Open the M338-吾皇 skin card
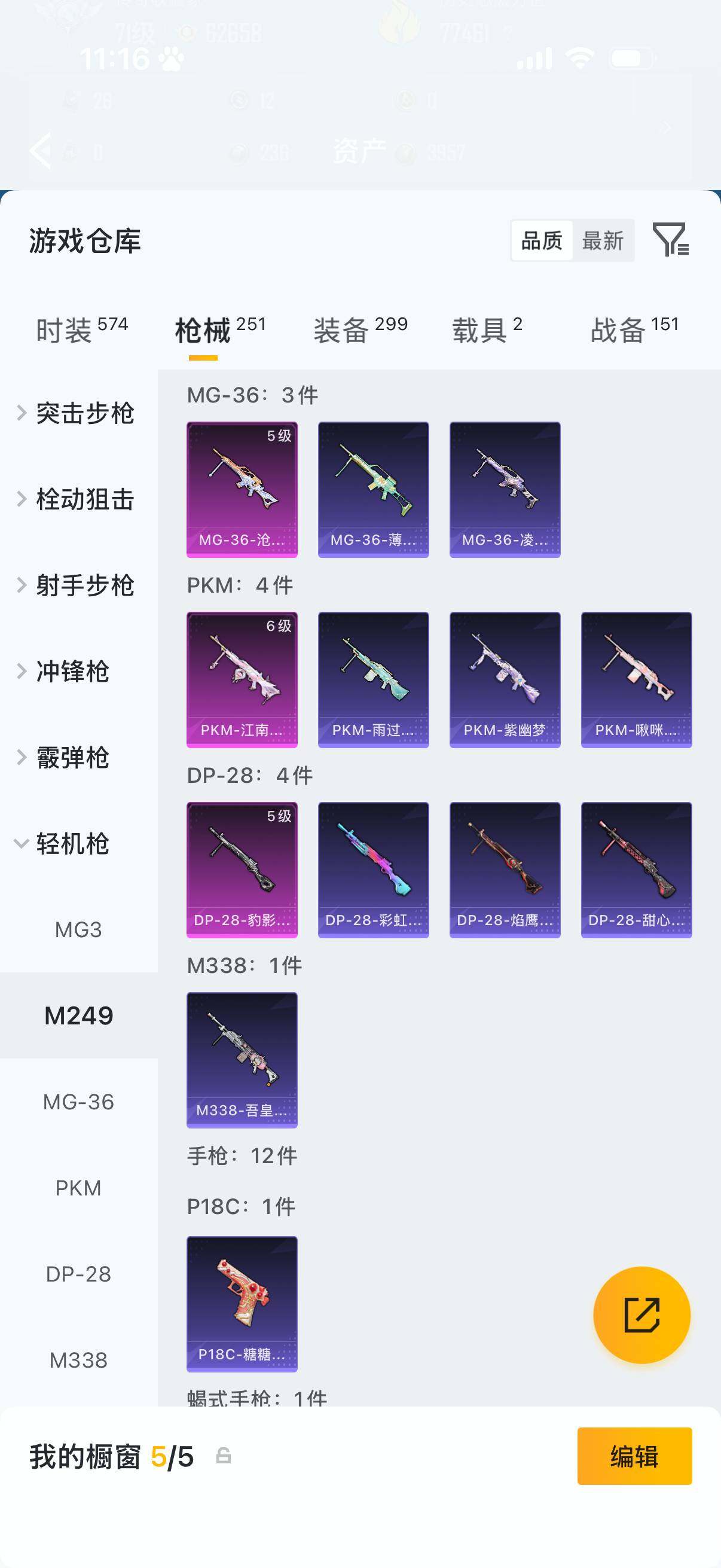721x1568 pixels. coord(242,1060)
